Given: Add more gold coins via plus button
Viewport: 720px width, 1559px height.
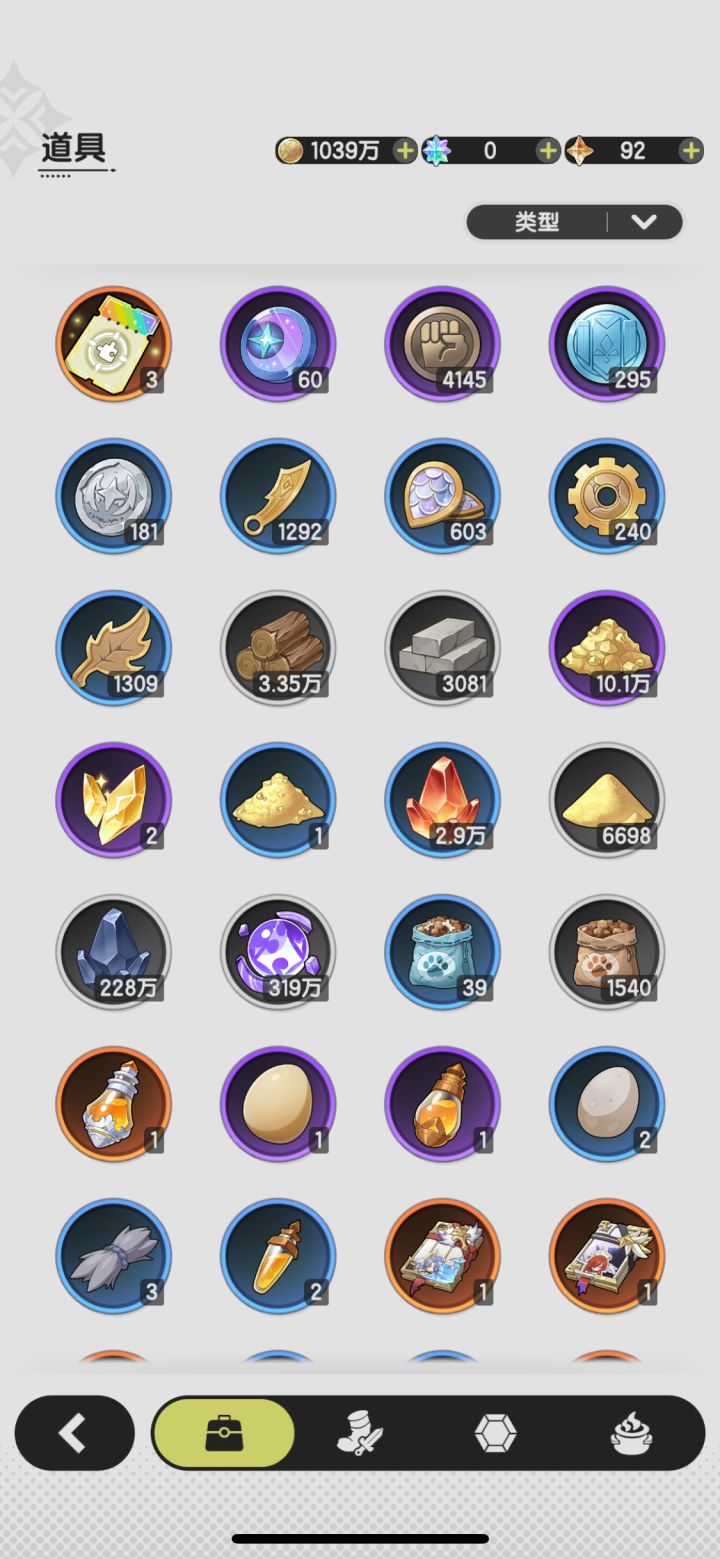Looking at the screenshot, I should (x=404, y=151).
